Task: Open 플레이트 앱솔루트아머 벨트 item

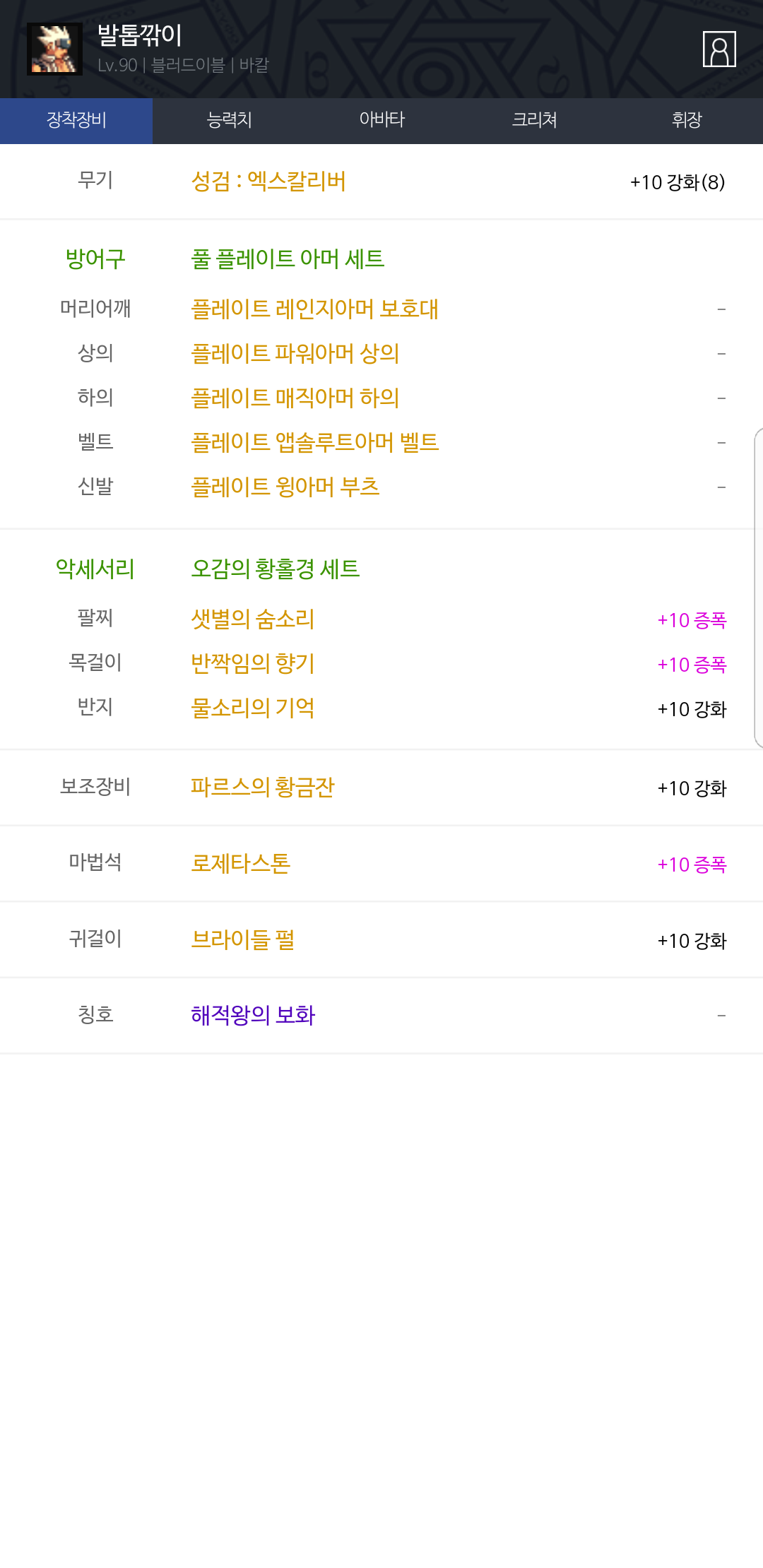Action: click(x=315, y=442)
